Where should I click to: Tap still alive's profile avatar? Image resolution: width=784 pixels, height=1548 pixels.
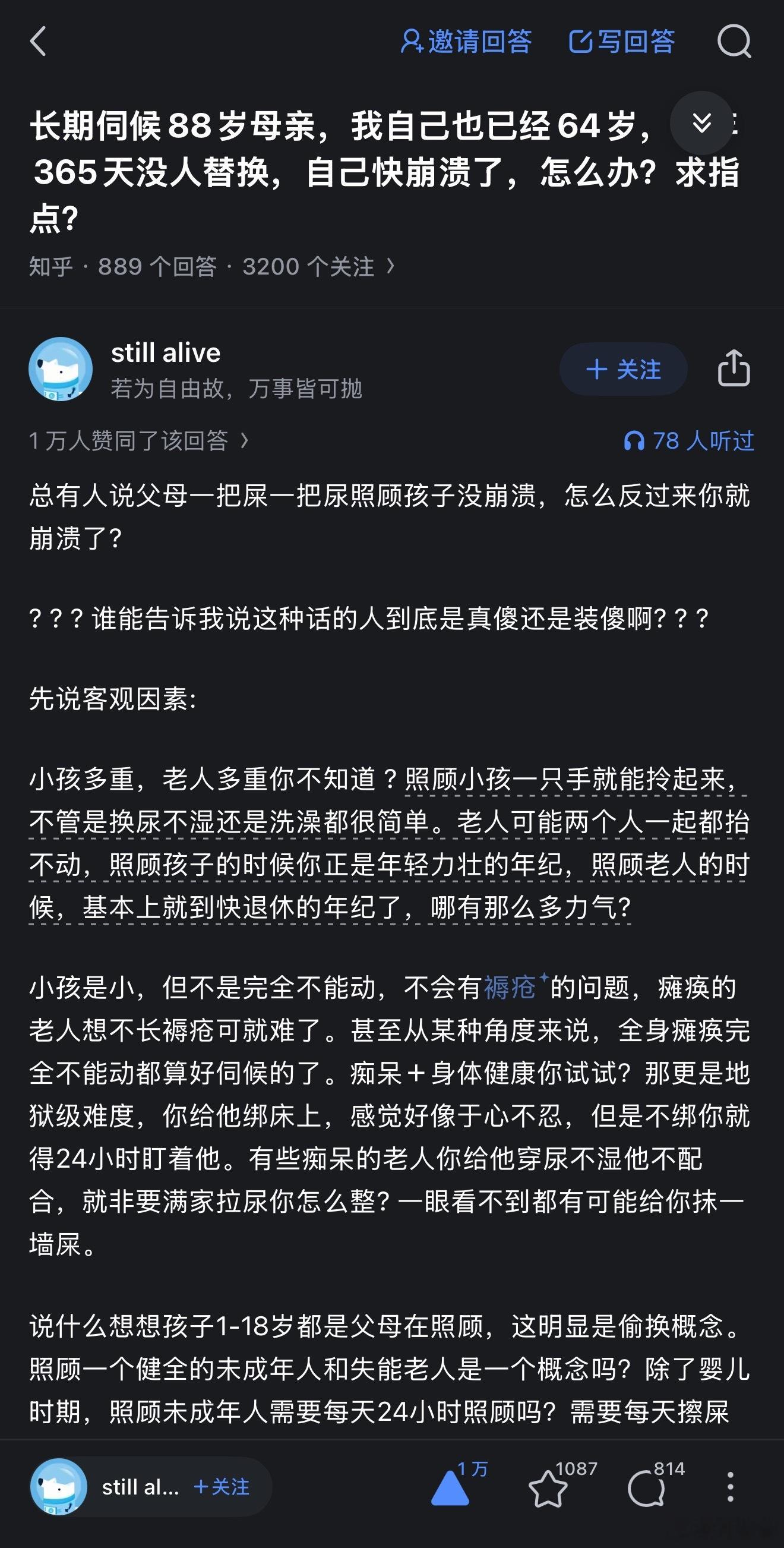[x=59, y=370]
